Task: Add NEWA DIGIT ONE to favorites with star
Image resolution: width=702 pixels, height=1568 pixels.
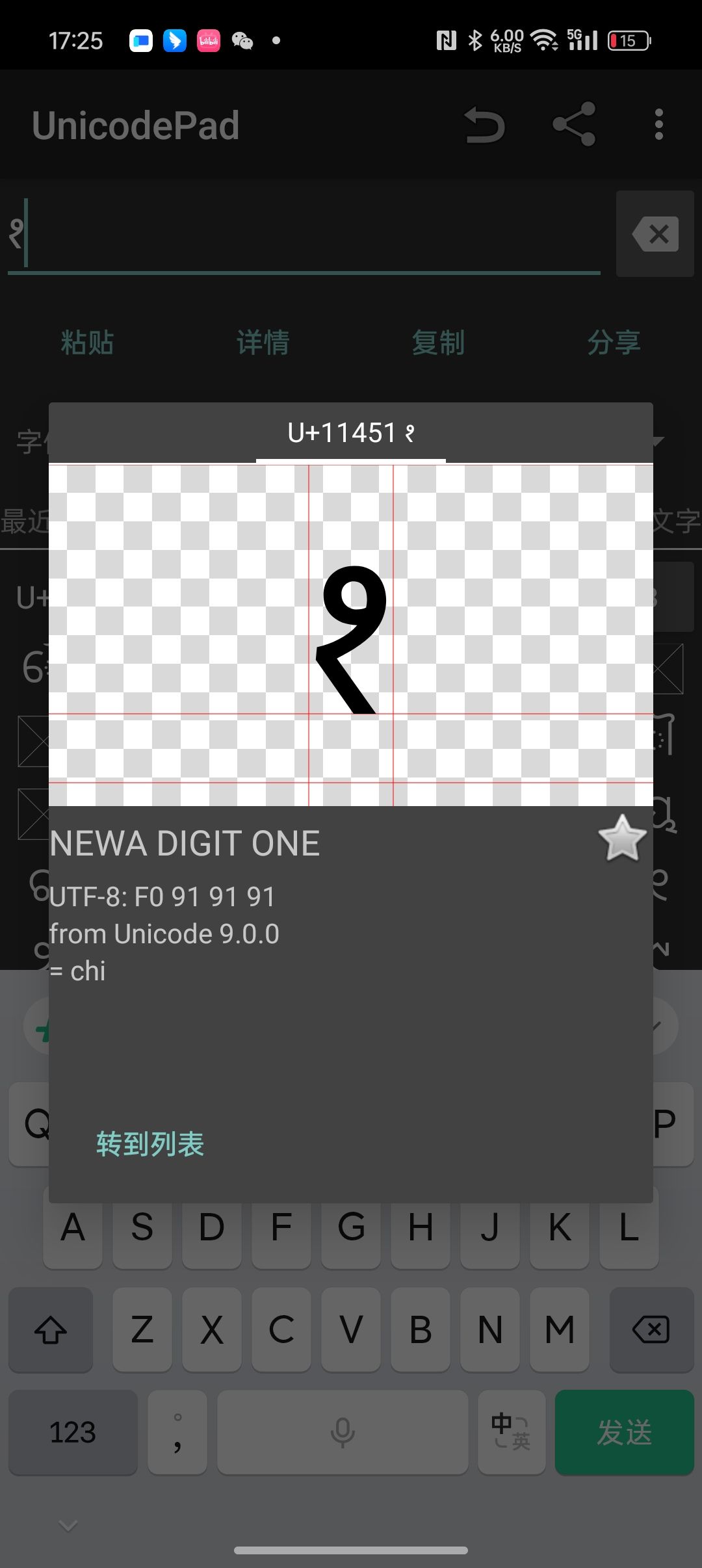Action: (622, 839)
